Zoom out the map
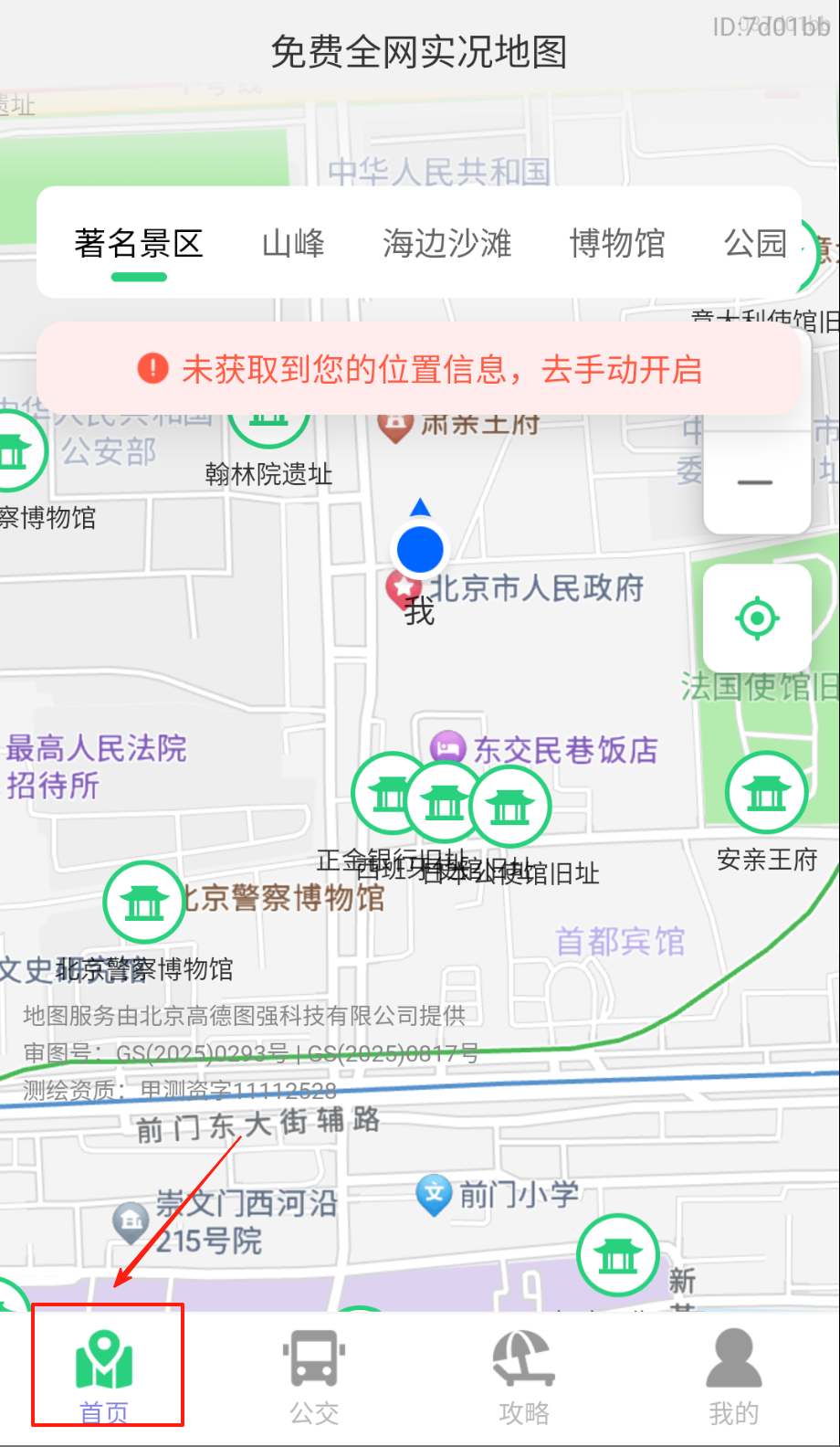 [x=756, y=482]
